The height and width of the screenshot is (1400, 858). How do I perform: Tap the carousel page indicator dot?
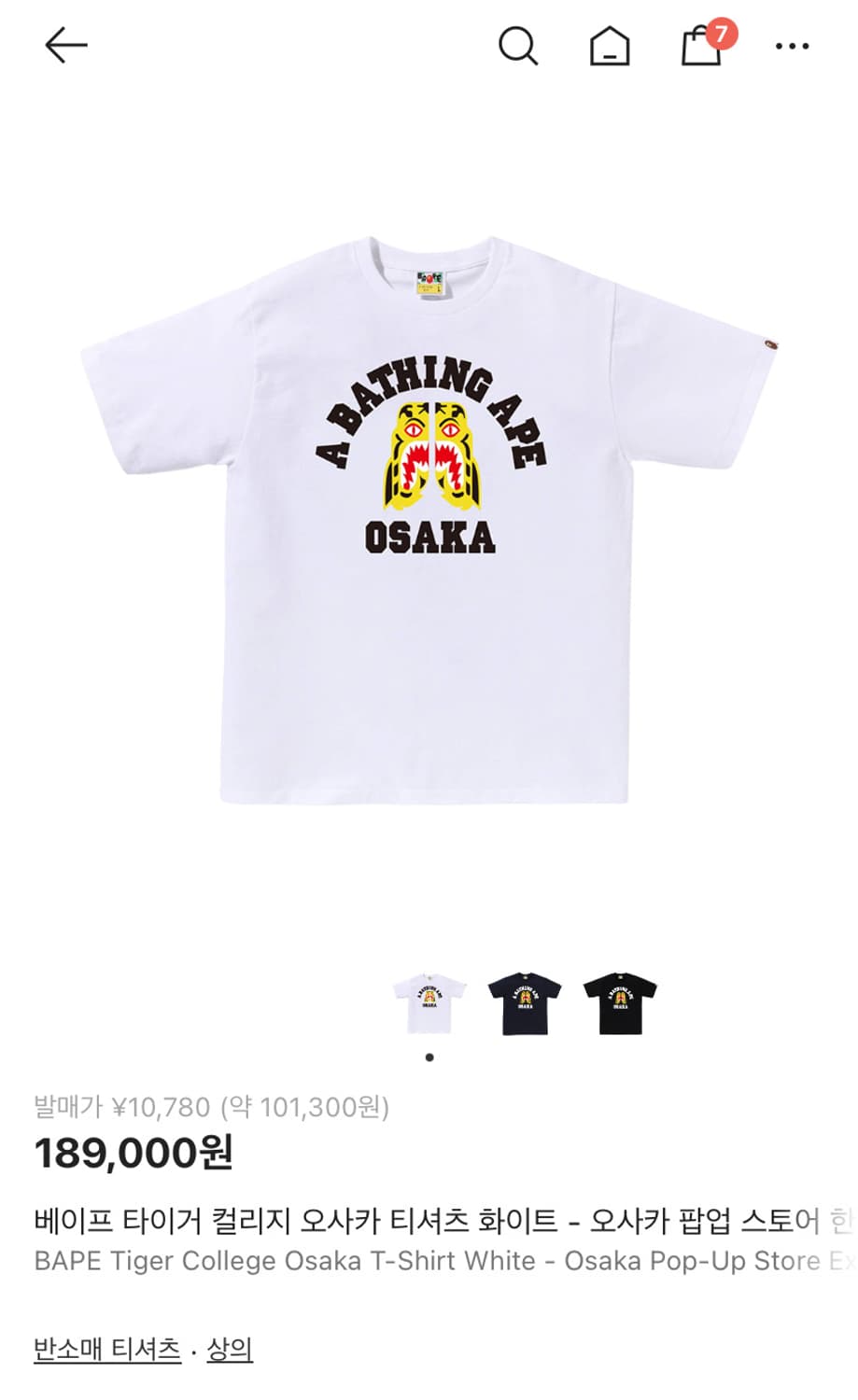coord(429,1056)
